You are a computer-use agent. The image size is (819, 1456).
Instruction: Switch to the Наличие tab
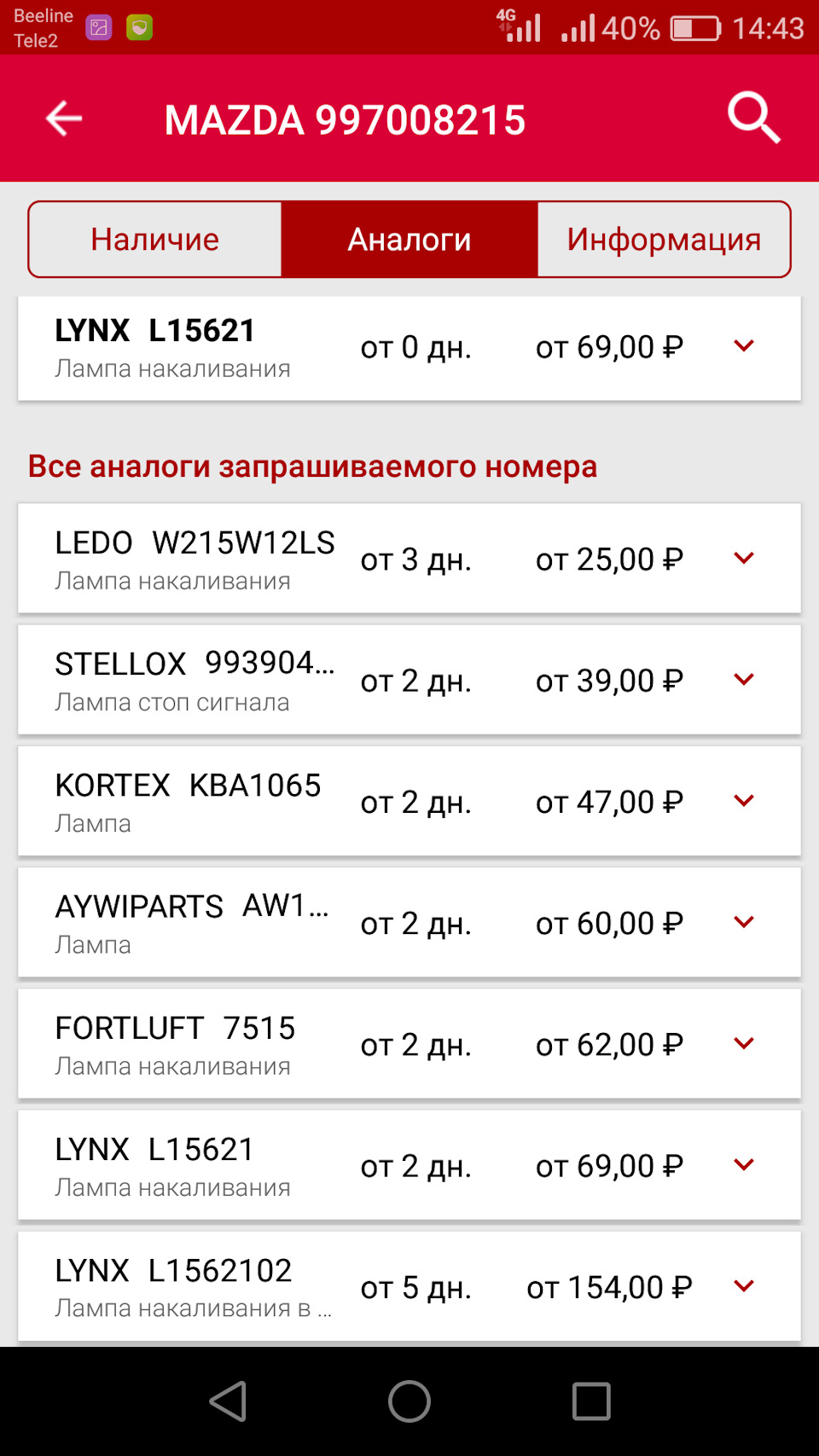click(154, 239)
